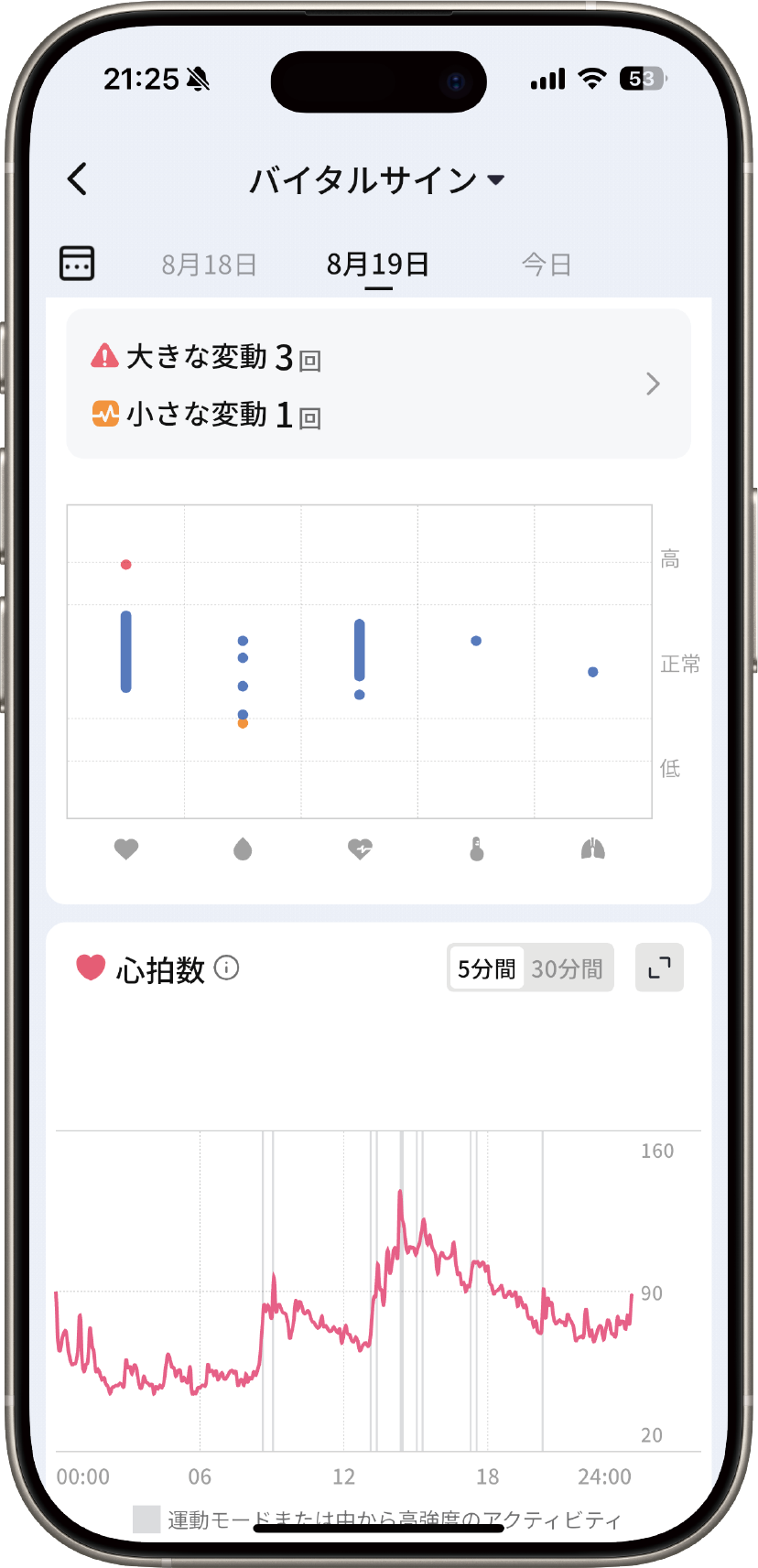Open the バイタルサイン dropdown menu

click(377, 180)
